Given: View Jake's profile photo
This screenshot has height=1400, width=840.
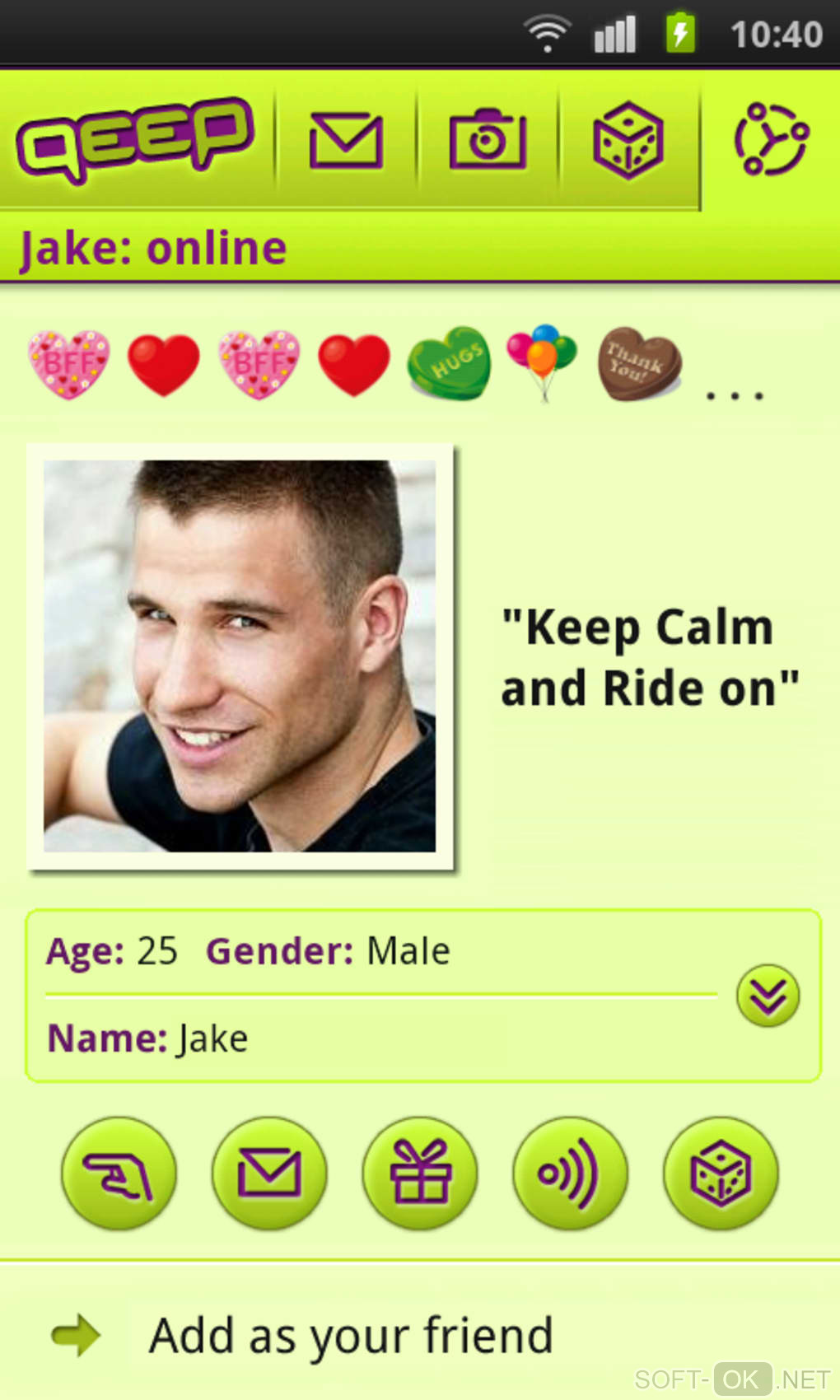Looking at the screenshot, I should click(x=240, y=656).
